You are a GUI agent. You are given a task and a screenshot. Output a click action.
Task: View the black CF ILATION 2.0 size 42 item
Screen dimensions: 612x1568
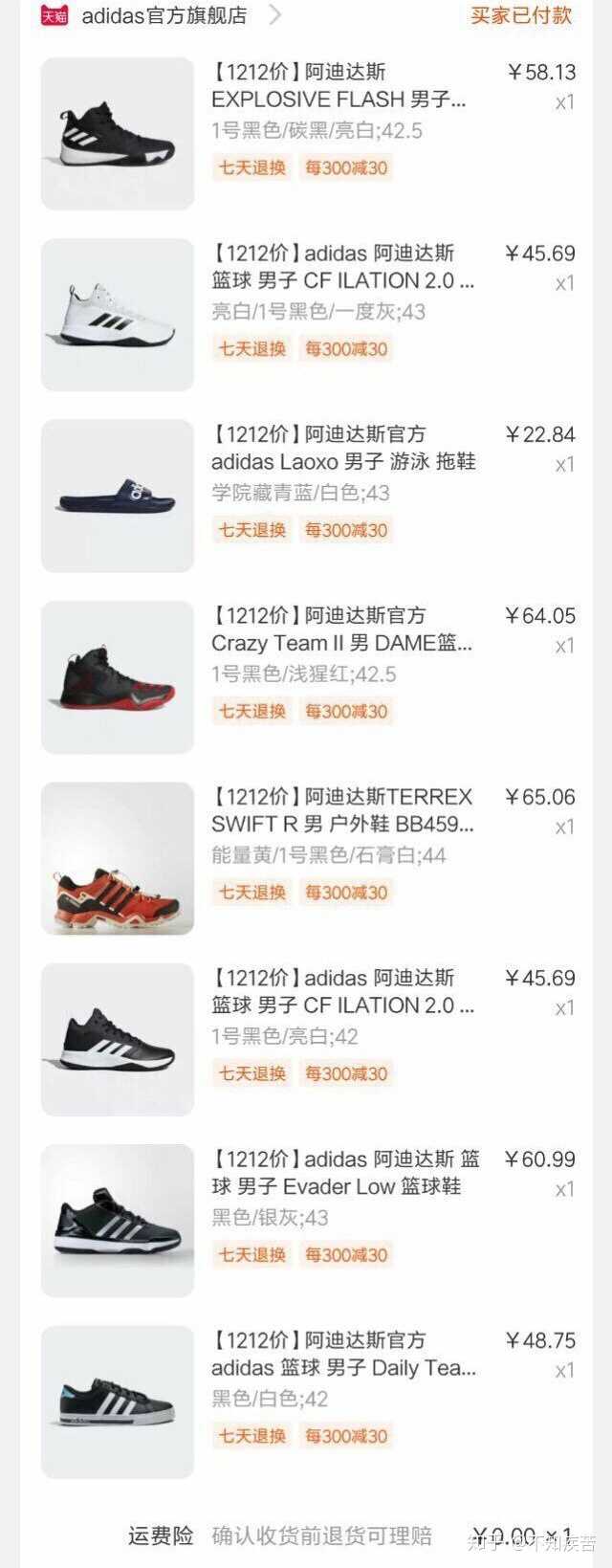coord(342,992)
